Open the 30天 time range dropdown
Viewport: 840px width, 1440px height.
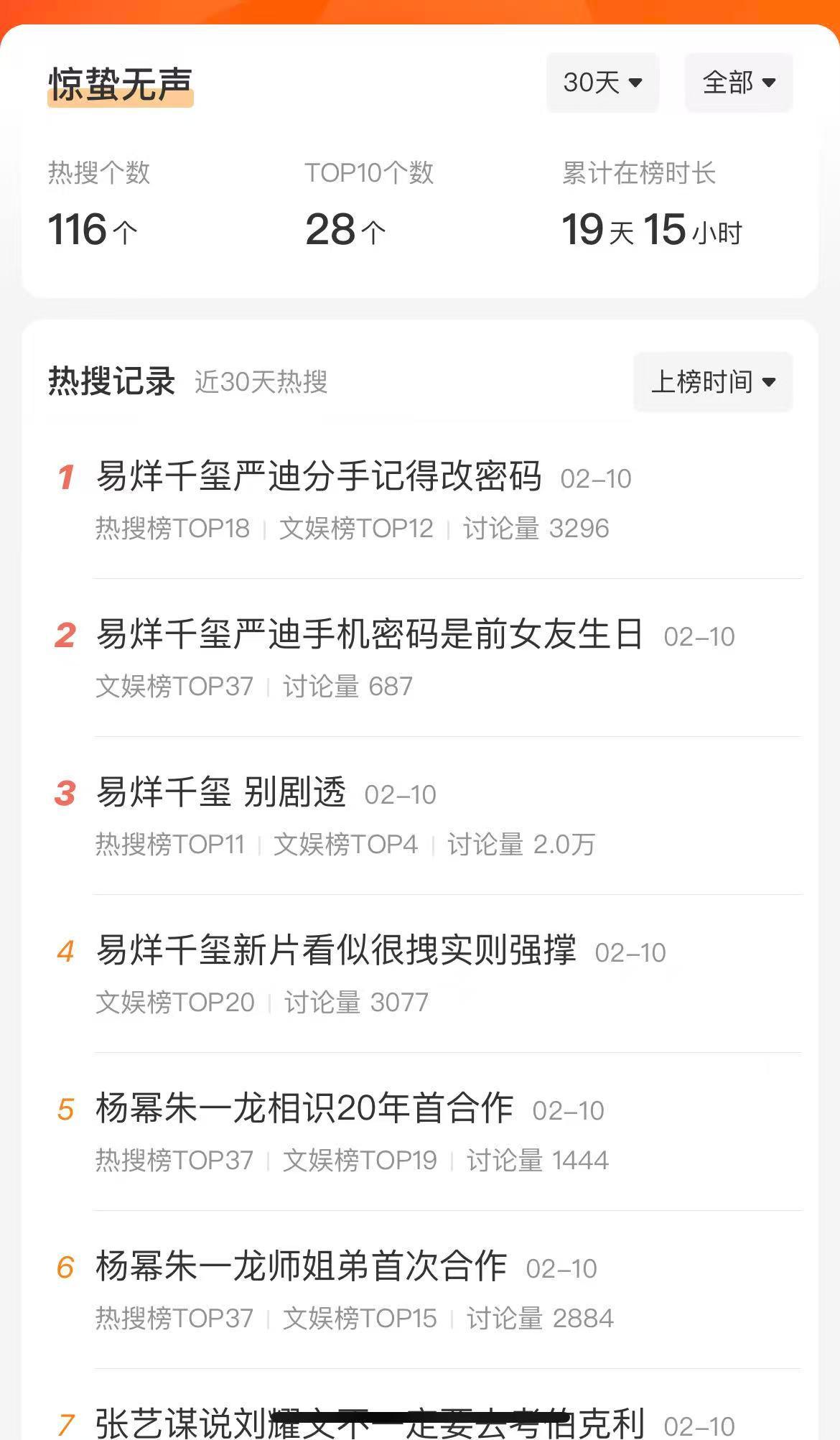click(602, 83)
